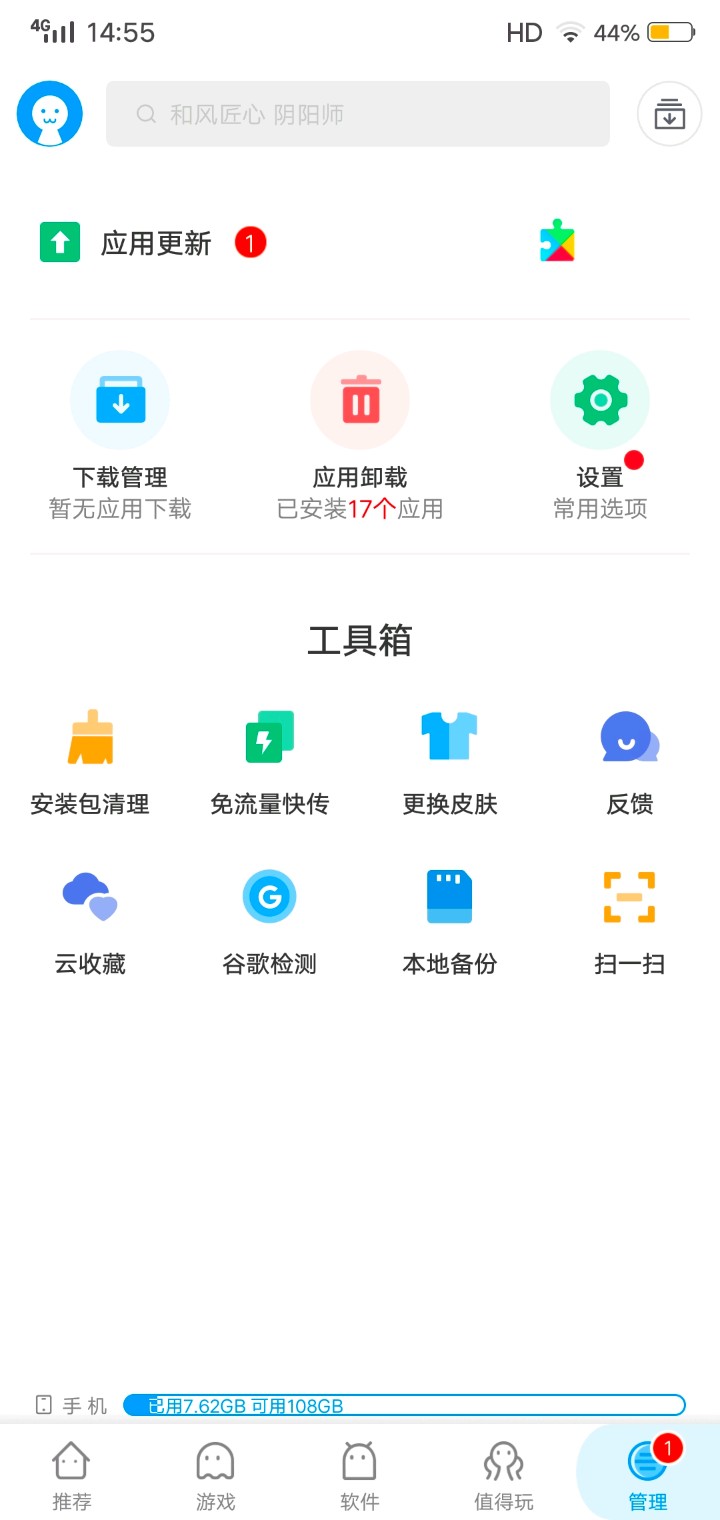Switch to the 推荐 tab
Image resolution: width=720 pixels, height=1520 pixels.
pos(71,1474)
